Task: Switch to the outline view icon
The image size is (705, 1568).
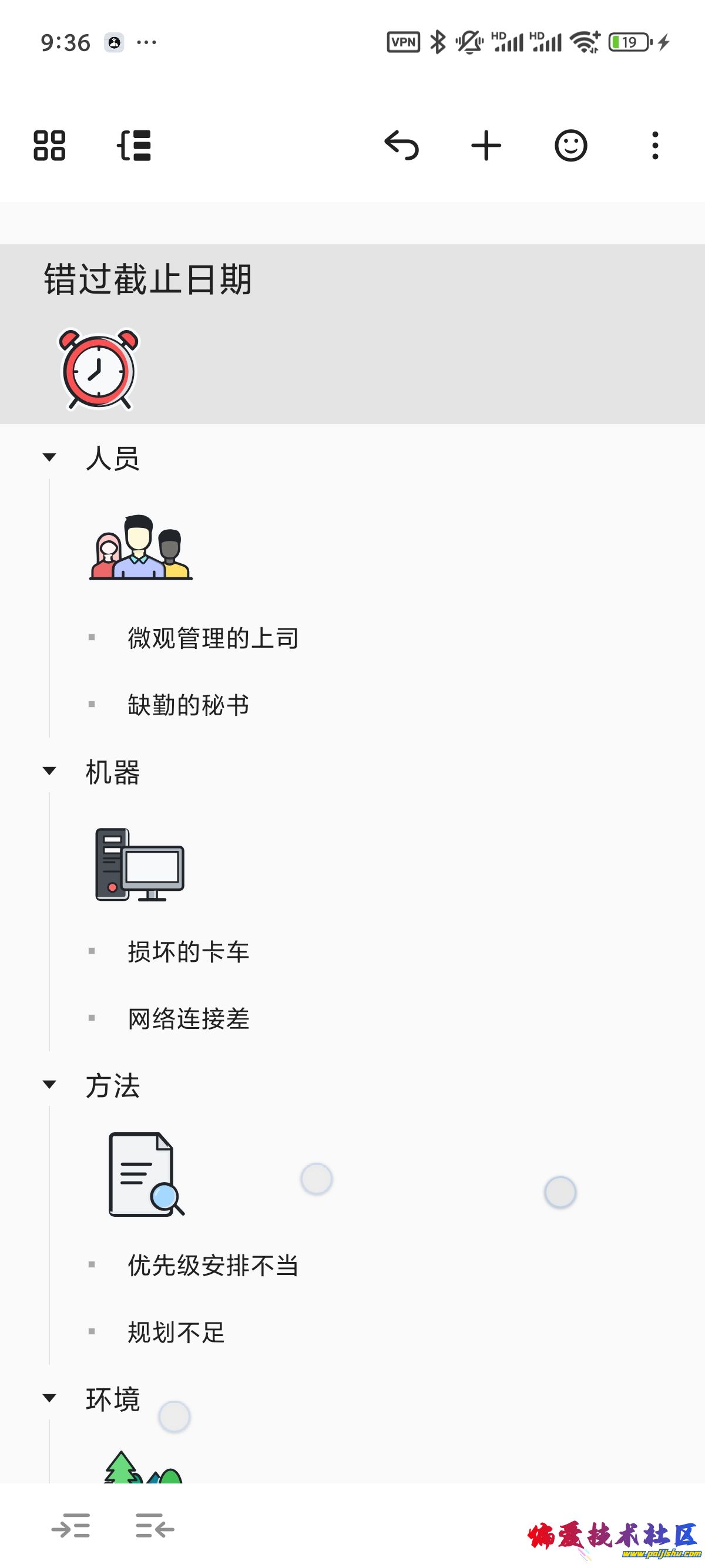Action: point(134,146)
